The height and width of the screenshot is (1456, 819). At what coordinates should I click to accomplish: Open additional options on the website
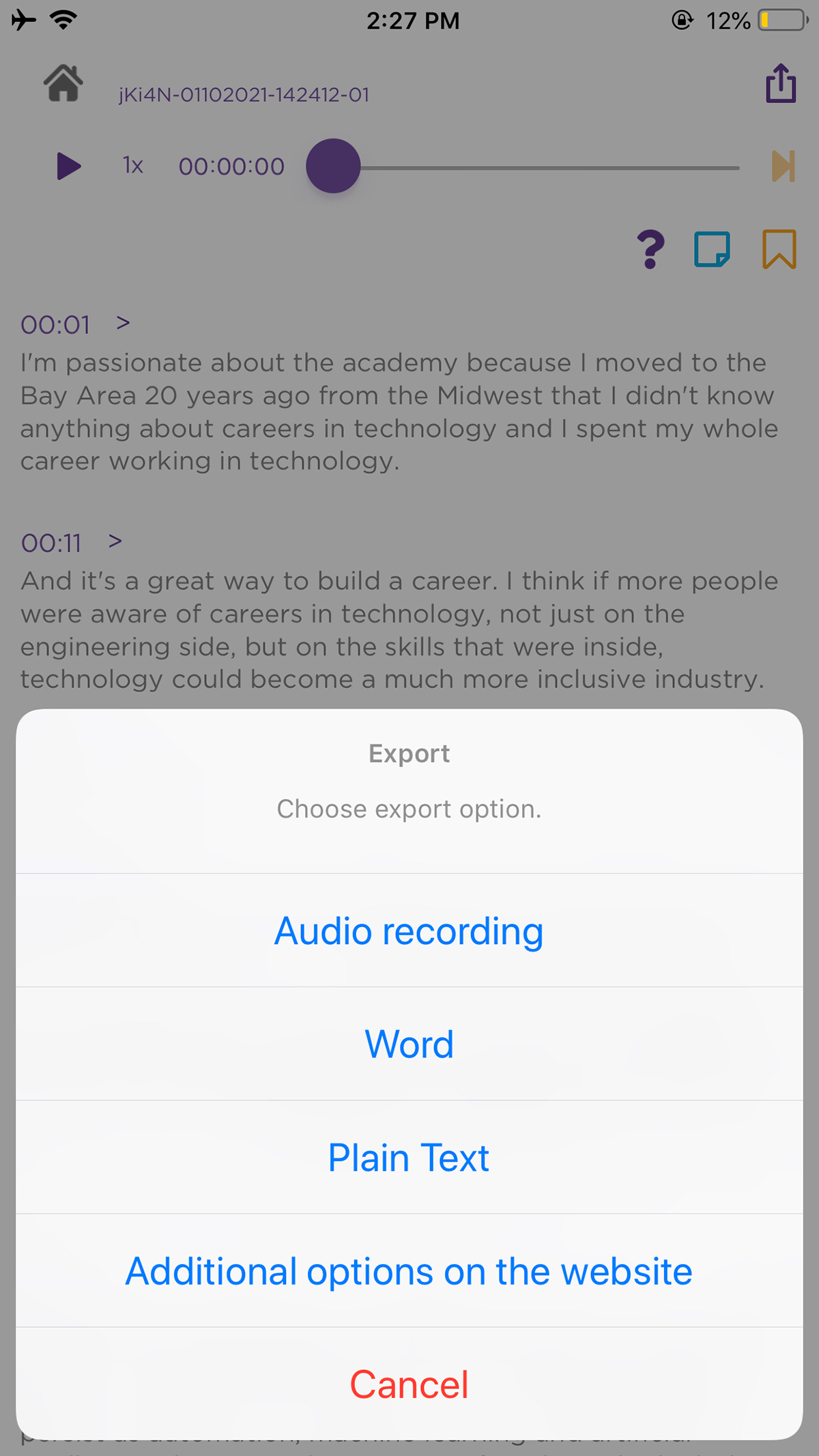point(408,1270)
